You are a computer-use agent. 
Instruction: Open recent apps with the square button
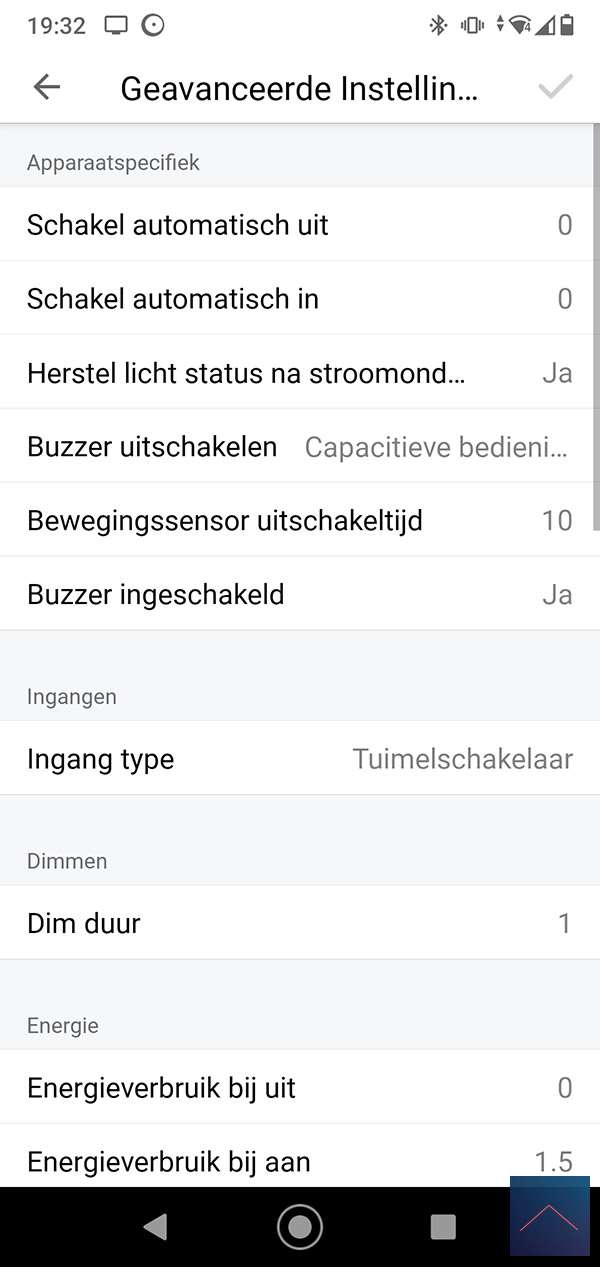(443, 1227)
